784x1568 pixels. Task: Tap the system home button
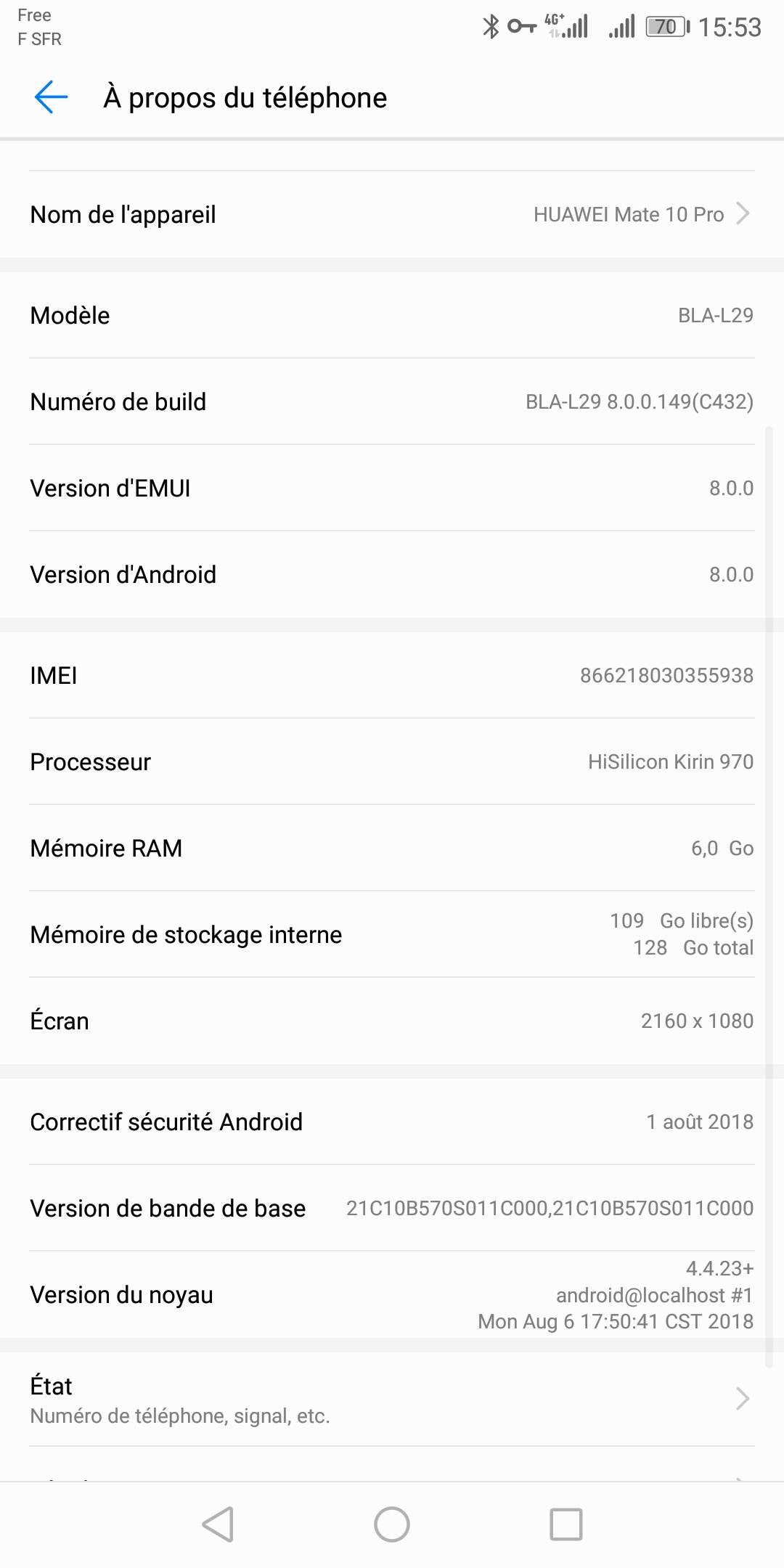tap(392, 1524)
